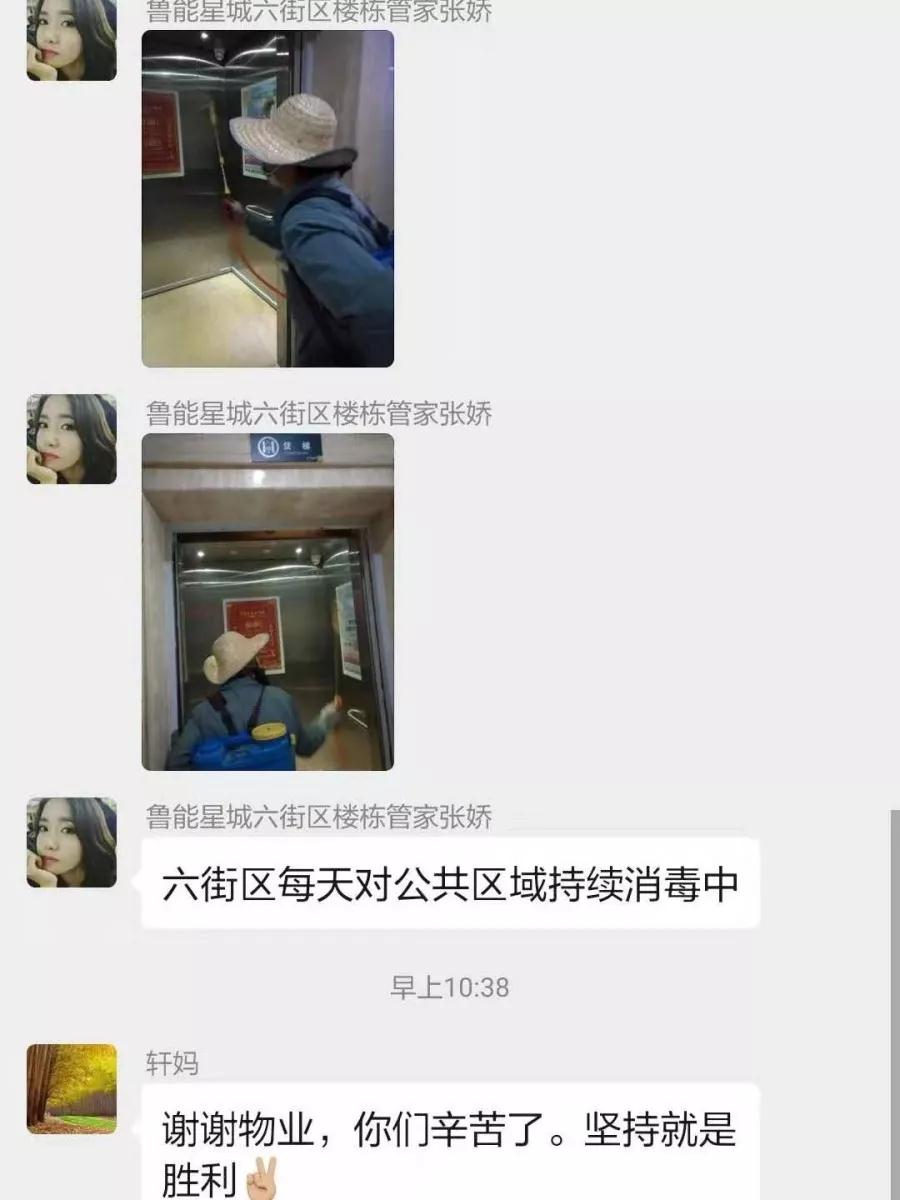Open the photo showing the elevator doorway from outside
This screenshot has height=1200, width=900.
[x=267, y=601]
